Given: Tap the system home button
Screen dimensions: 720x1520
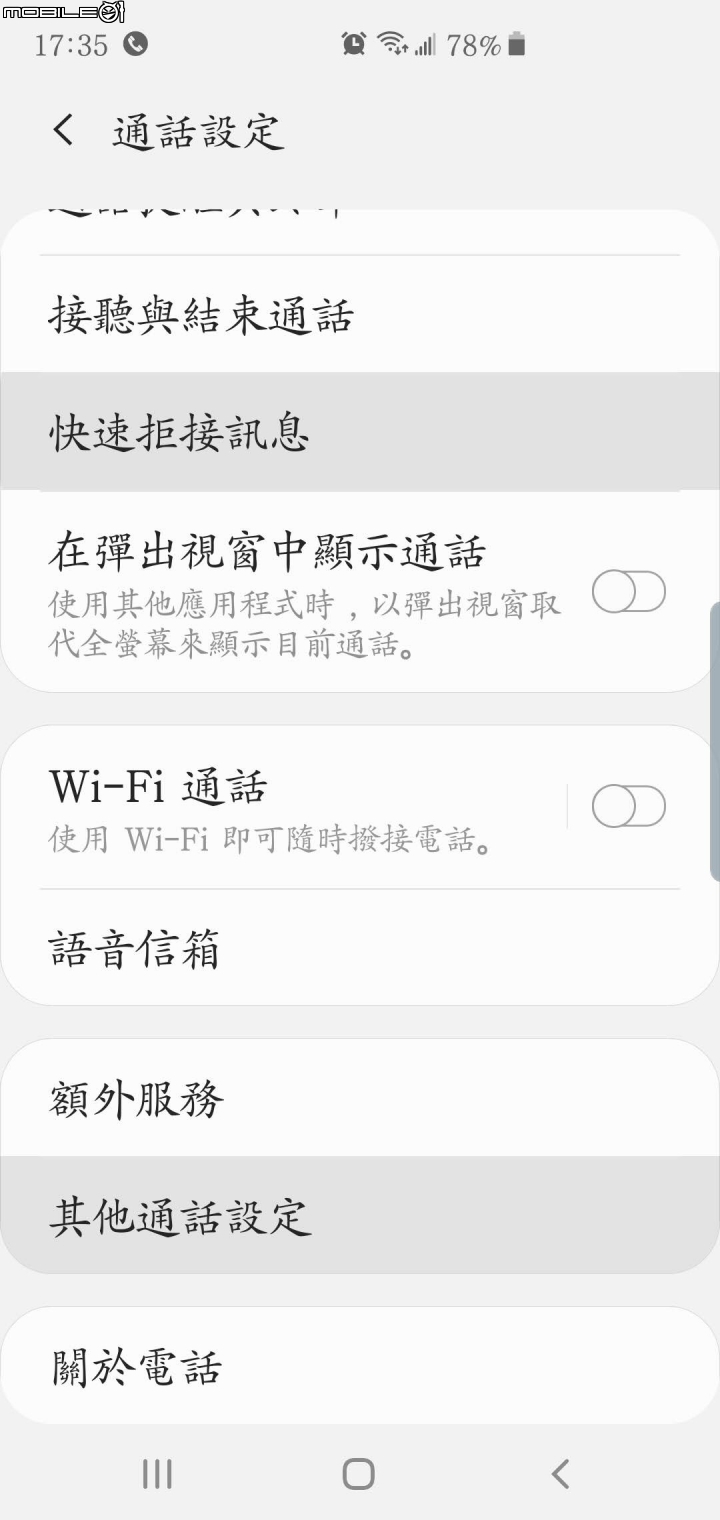Looking at the screenshot, I should tap(358, 1473).
